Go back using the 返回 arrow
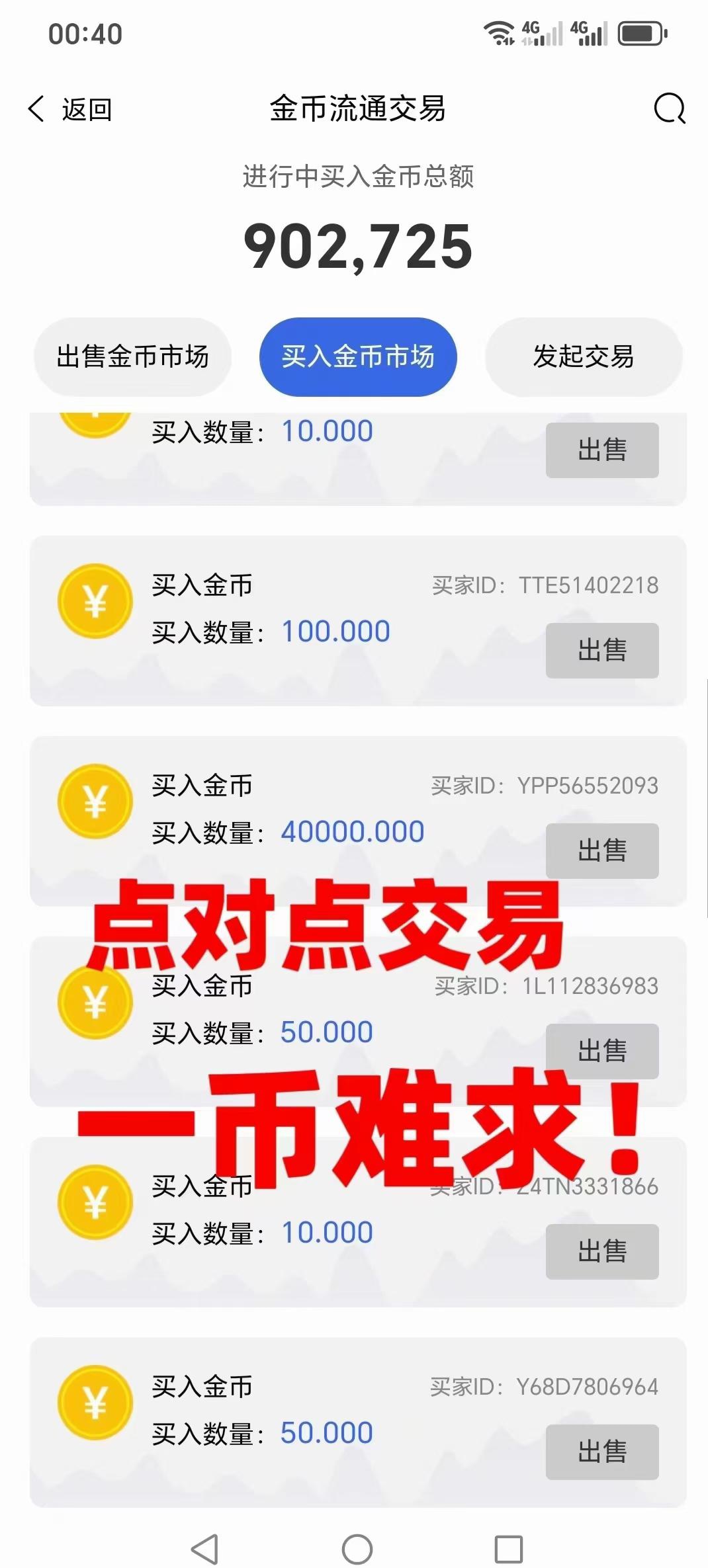 tap(69, 109)
